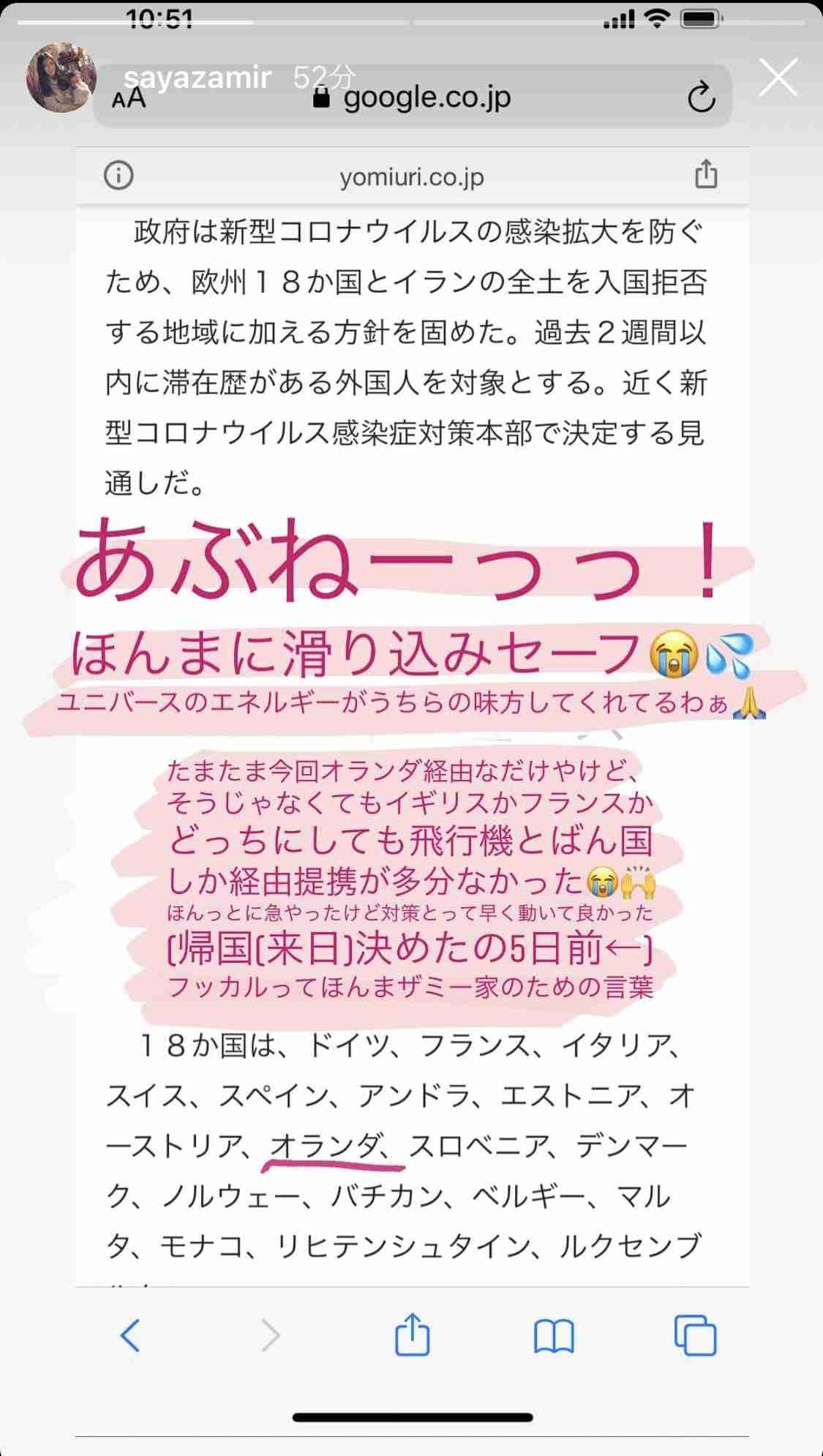
Task: Open sayazamir's profile picture
Action: click(x=61, y=78)
